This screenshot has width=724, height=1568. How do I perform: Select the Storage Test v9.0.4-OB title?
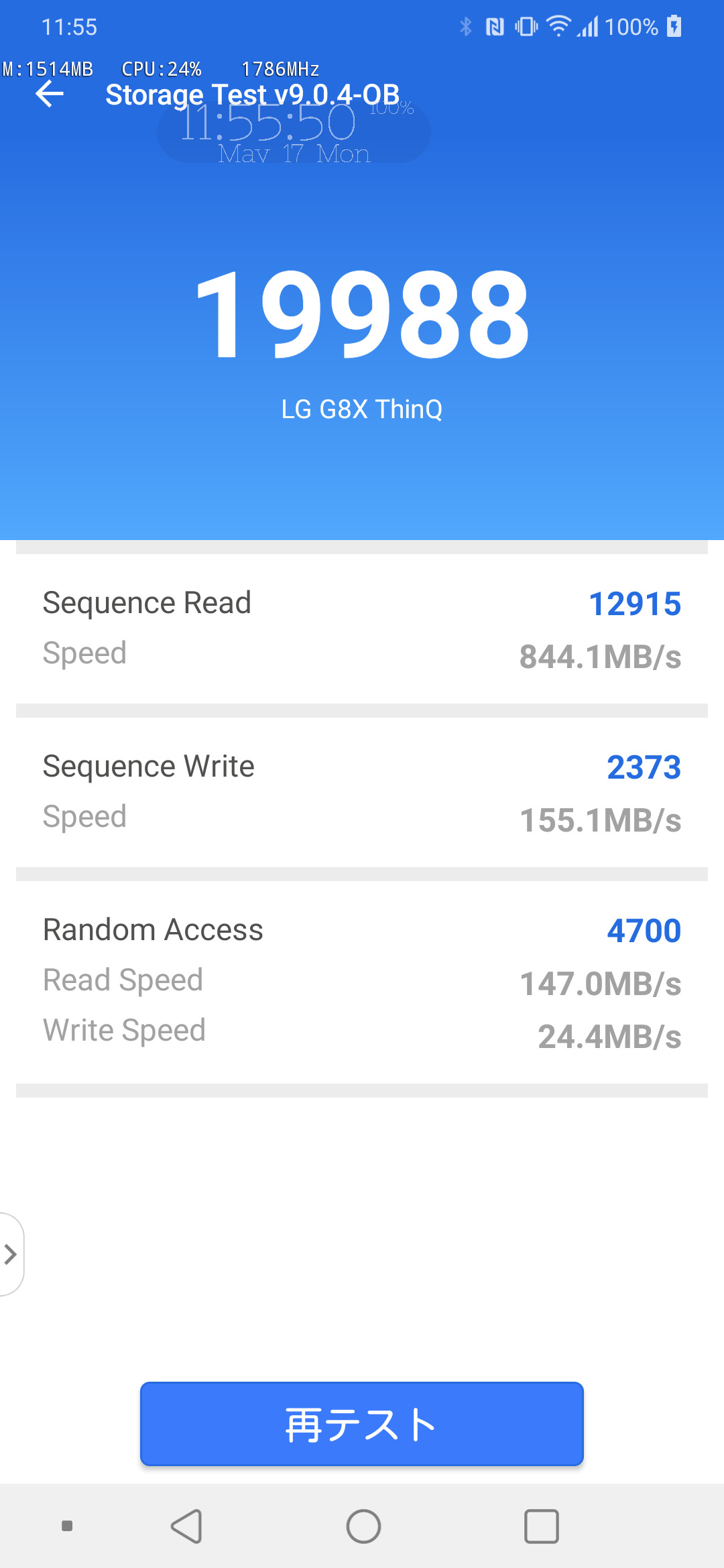tap(251, 94)
